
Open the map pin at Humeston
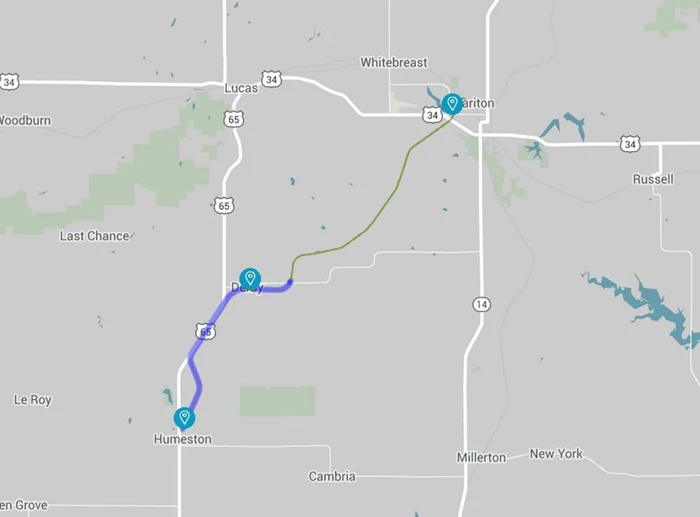tap(184, 418)
